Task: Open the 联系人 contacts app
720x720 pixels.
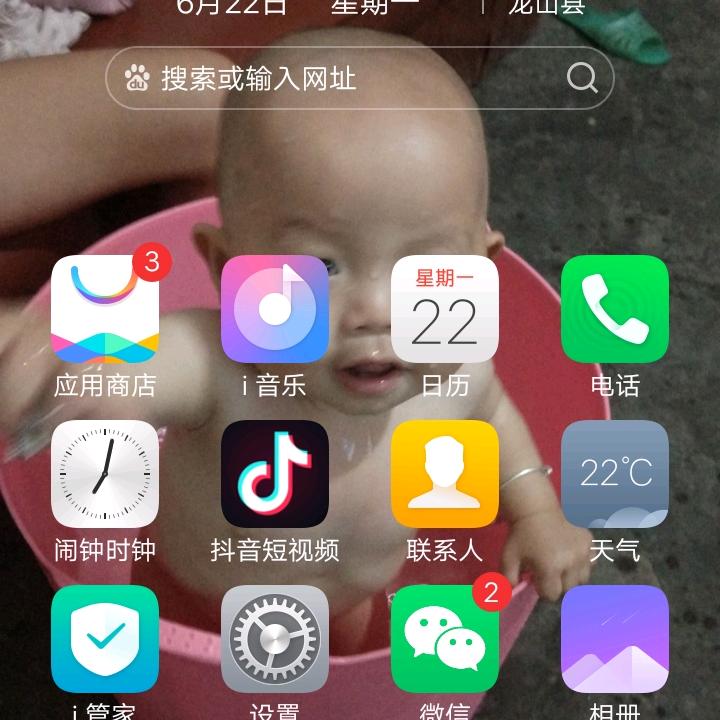Action: pyautogui.click(x=445, y=475)
